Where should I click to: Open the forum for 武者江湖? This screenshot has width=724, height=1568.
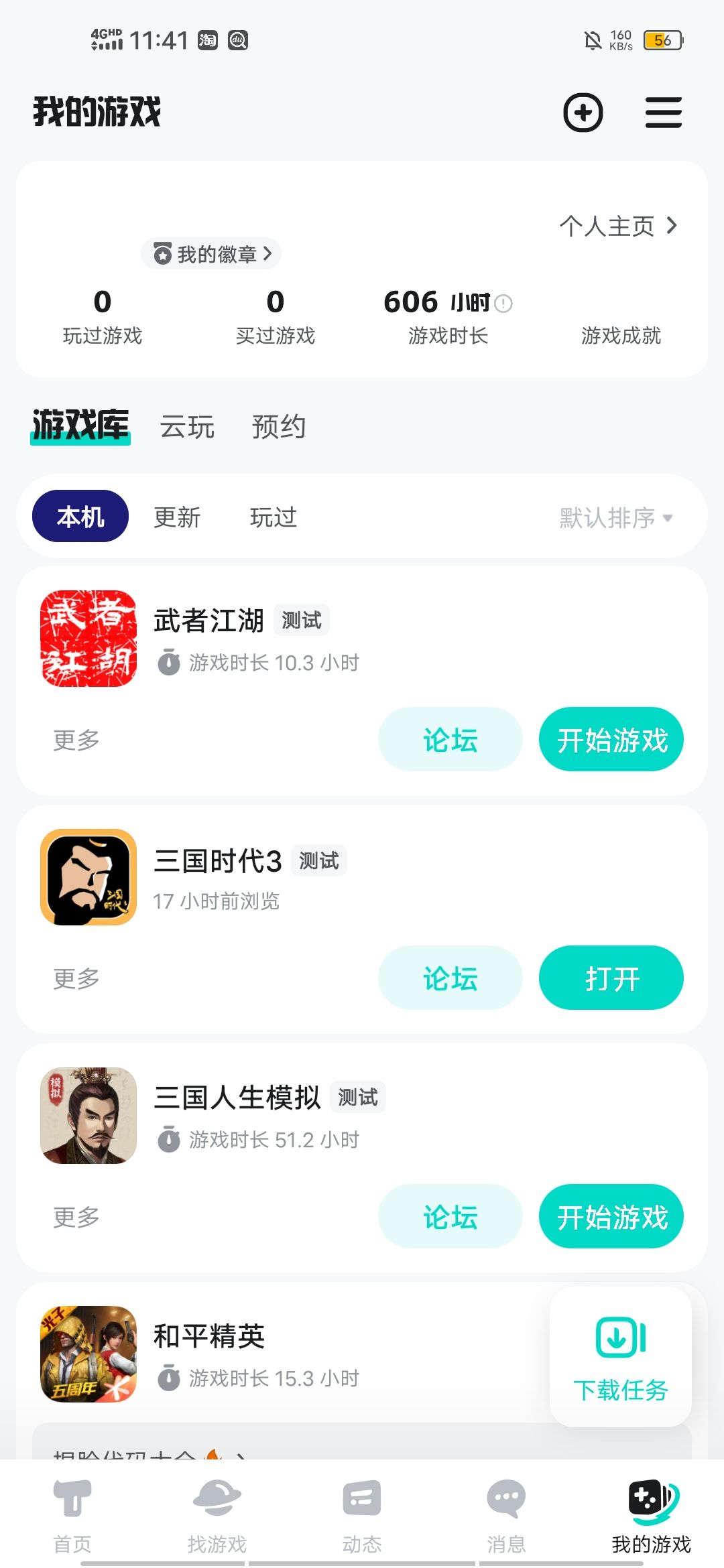click(450, 739)
